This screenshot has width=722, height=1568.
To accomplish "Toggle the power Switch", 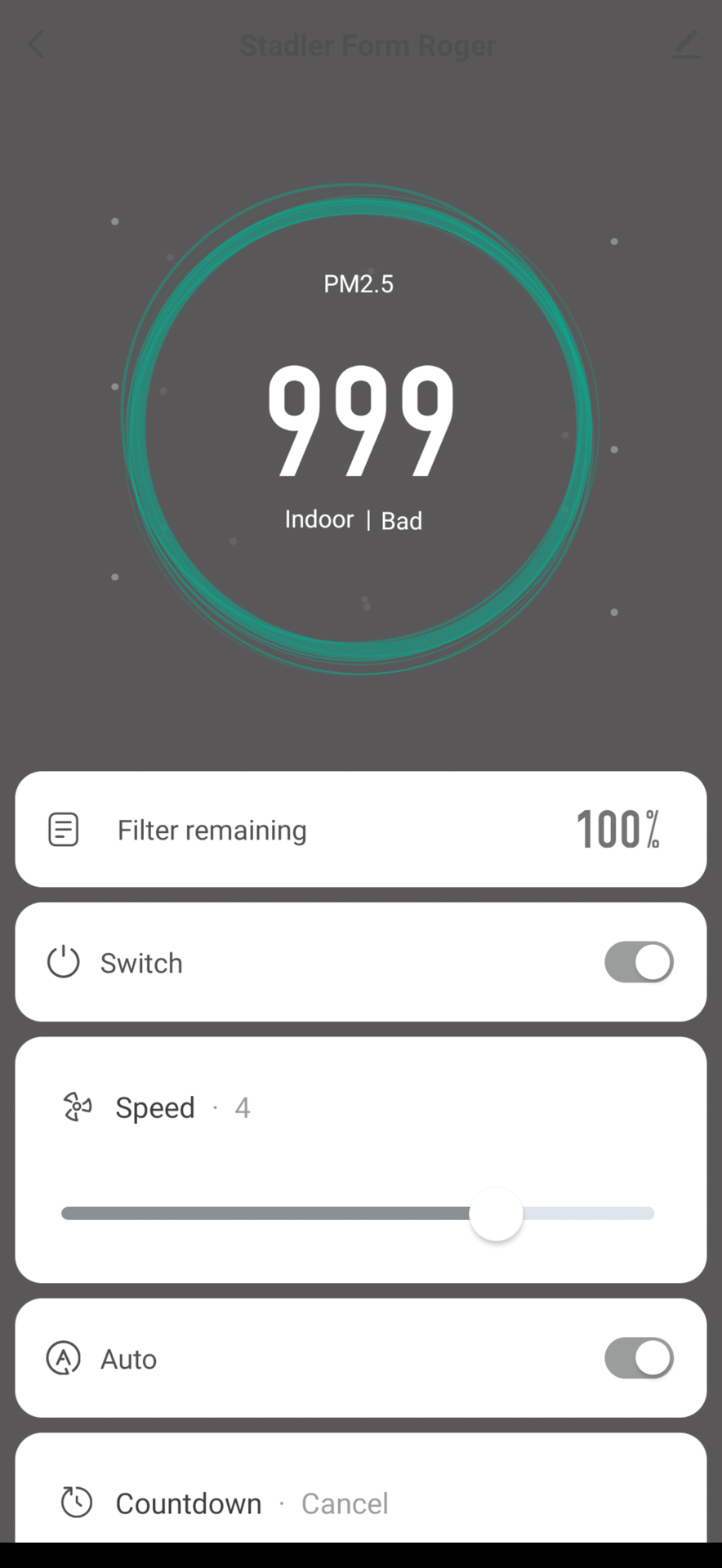I will click(639, 962).
